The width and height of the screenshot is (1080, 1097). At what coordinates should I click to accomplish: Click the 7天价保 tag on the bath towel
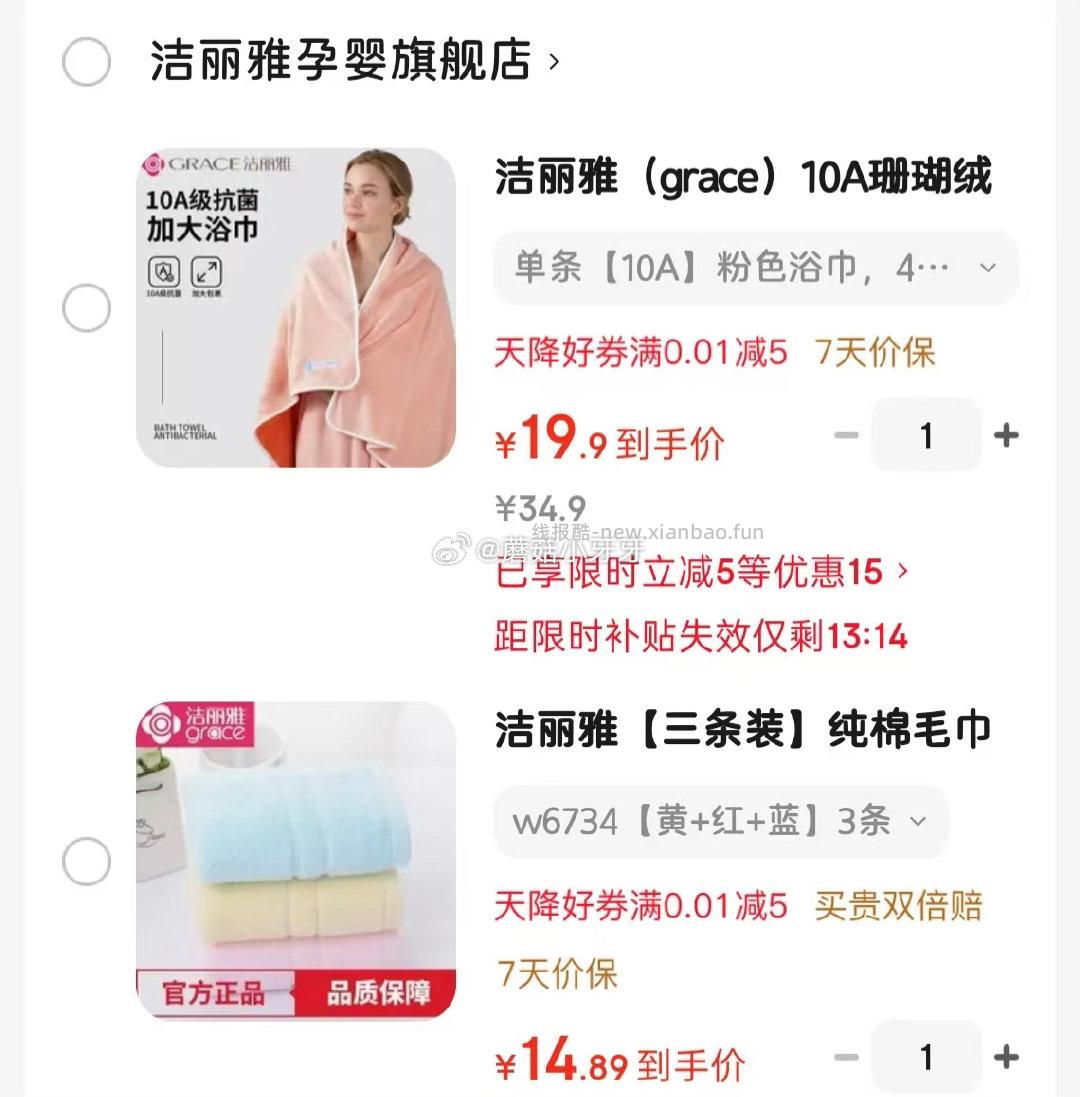point(876,353)
